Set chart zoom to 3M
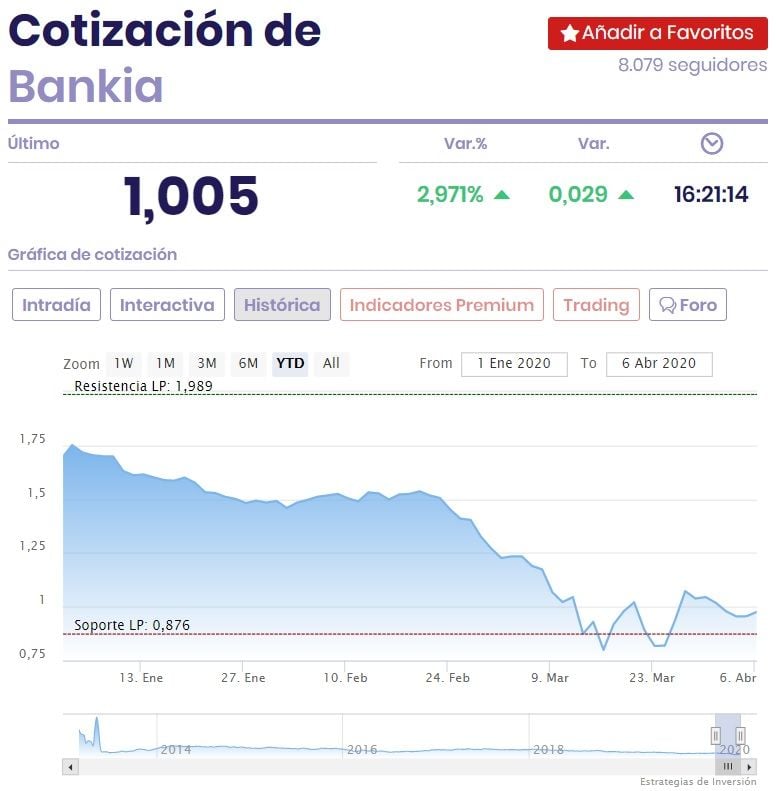The image size is (777, 791). point(207,364)
